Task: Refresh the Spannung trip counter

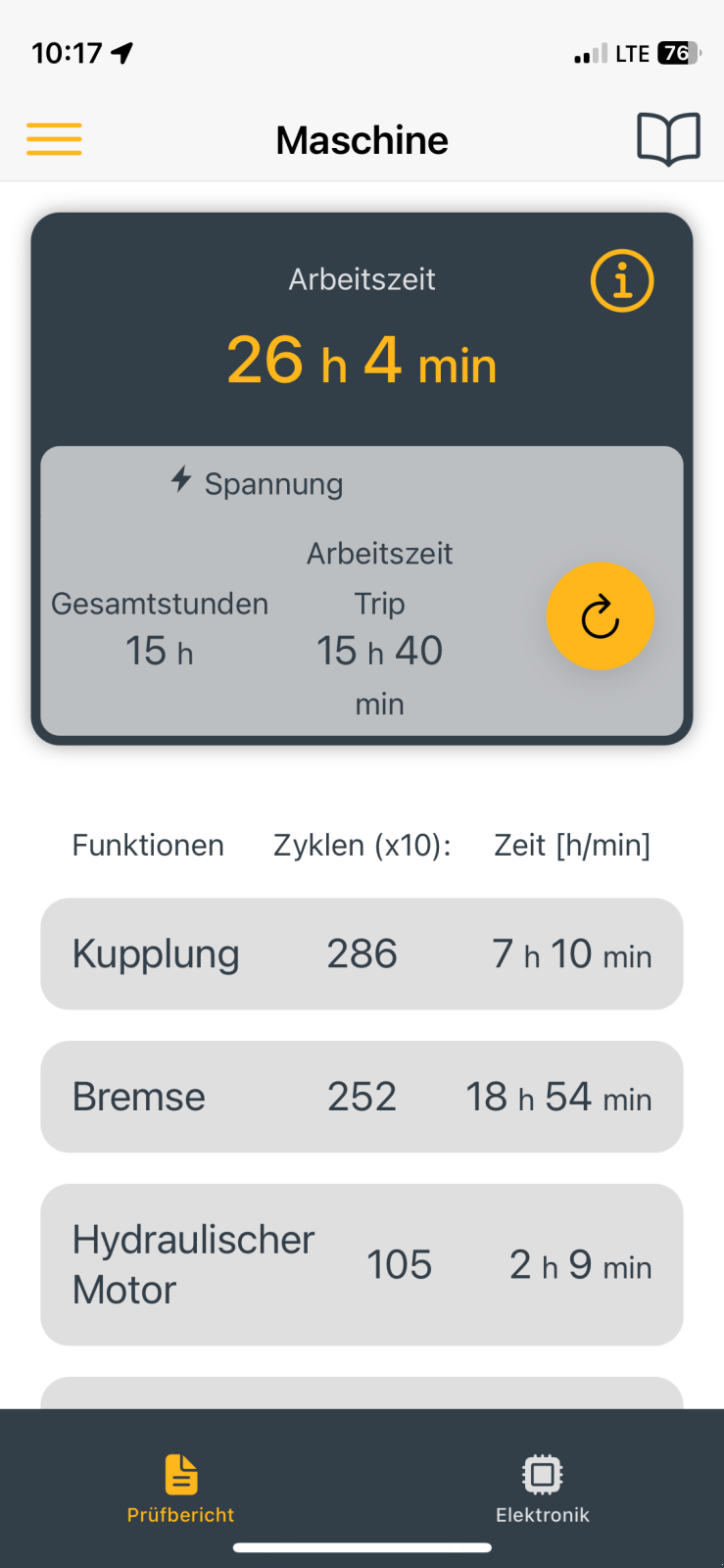Action: point(601,615)
